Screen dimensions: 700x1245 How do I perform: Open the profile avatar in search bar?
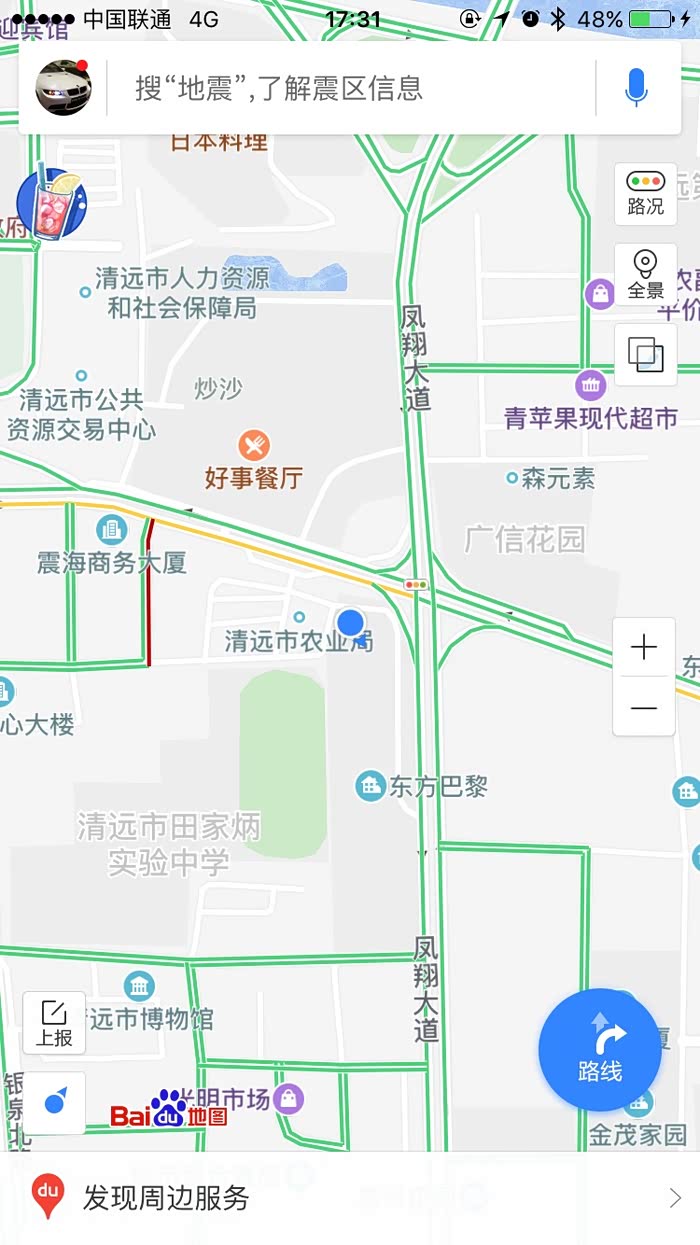click(64, 88)
